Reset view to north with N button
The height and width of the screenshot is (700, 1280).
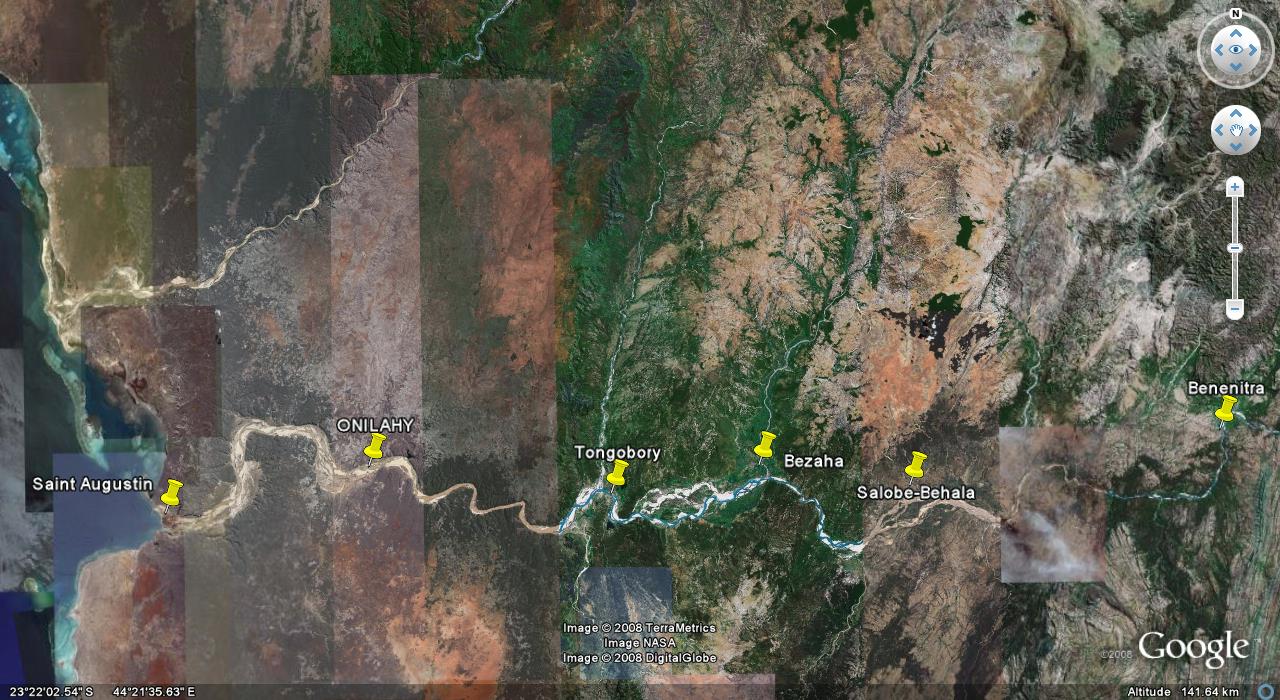tap(1236, 14)
